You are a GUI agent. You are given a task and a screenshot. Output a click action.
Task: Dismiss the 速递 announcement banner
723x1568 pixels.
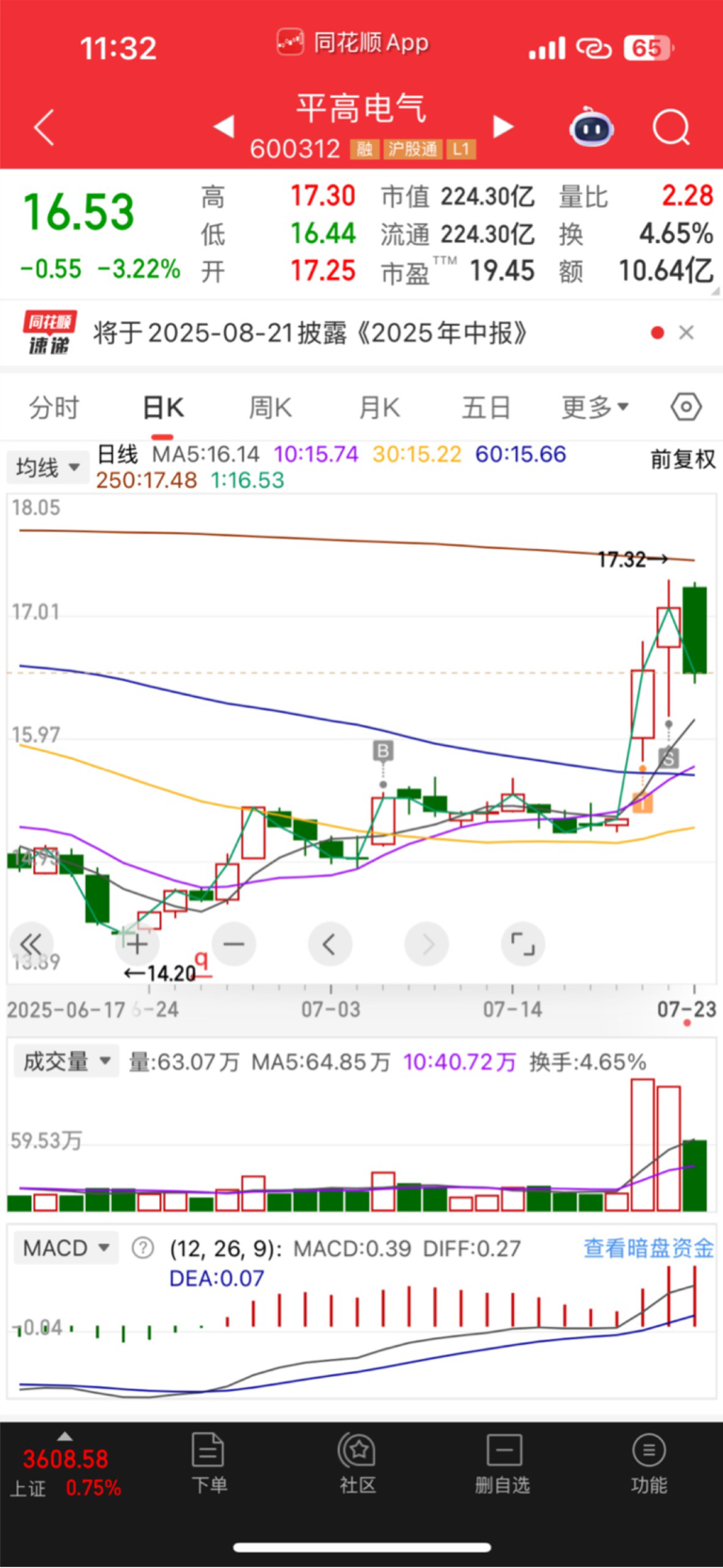pos(686,332)
